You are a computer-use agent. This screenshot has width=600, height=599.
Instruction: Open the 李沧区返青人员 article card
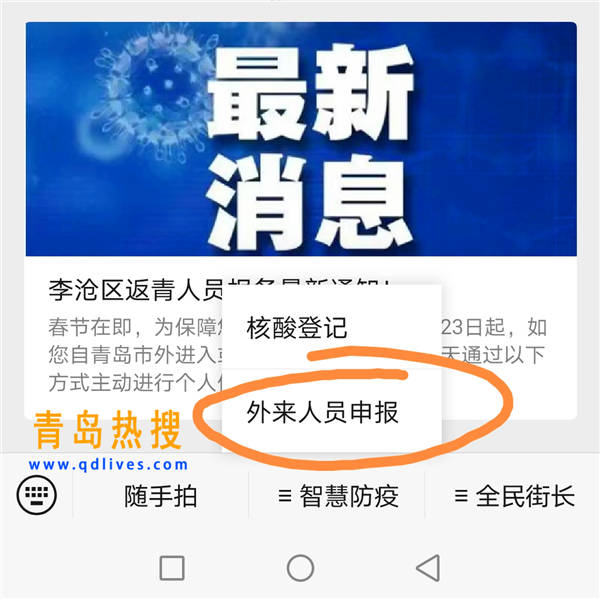tap(130, 290)
